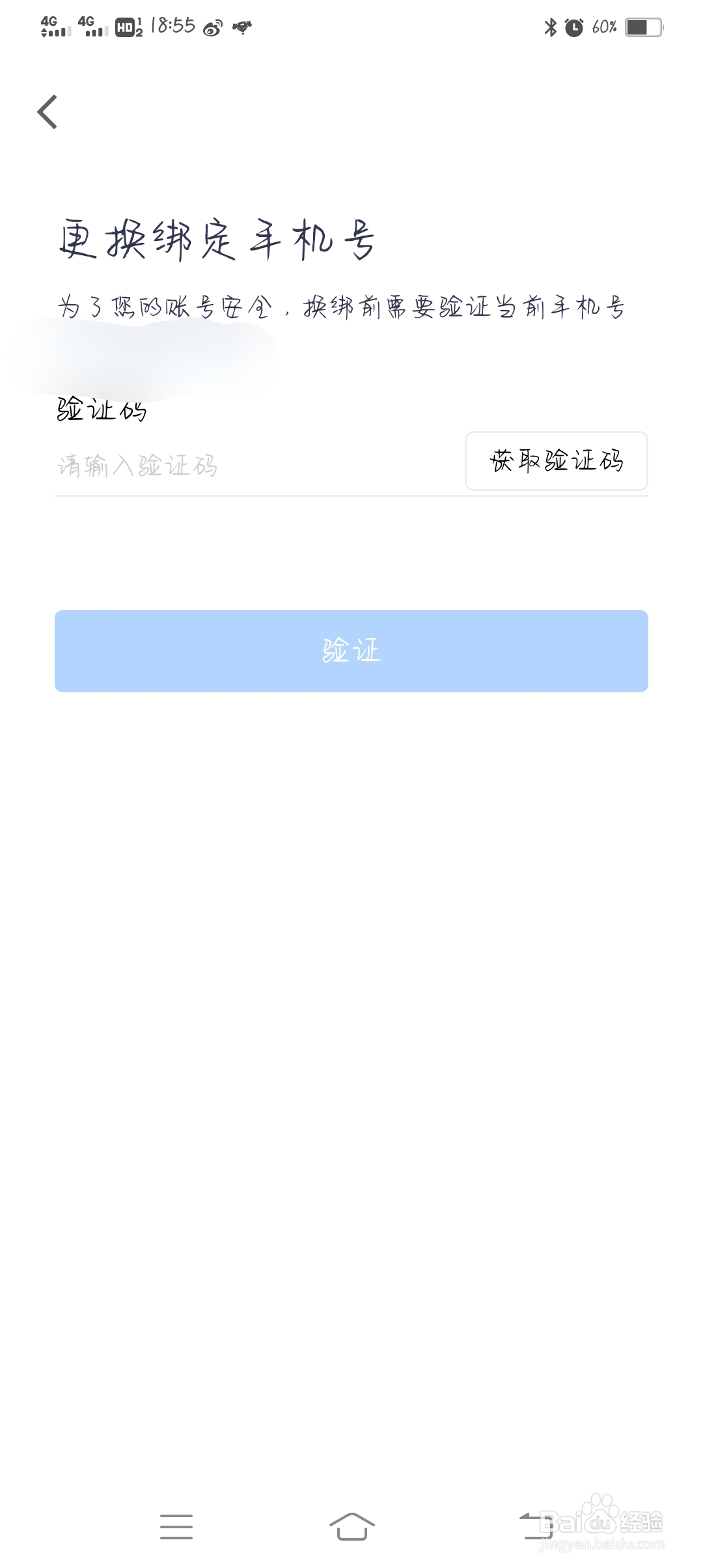Tap the 获取验证码 button
The height and width of the screenshot is (1568, 703).
pos(557,462)
